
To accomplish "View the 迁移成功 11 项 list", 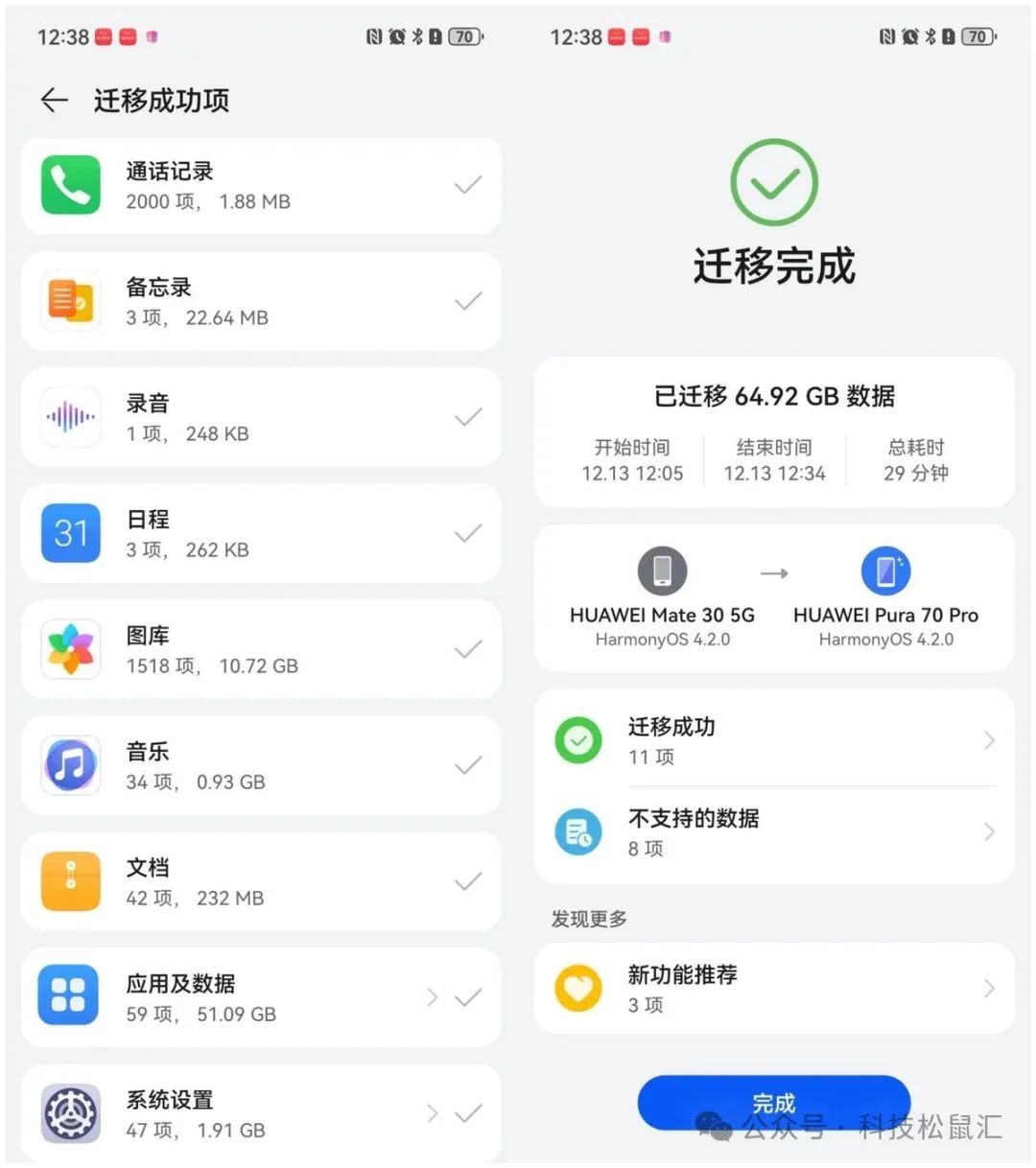I will pyautogui.click(x=773, y=740).
